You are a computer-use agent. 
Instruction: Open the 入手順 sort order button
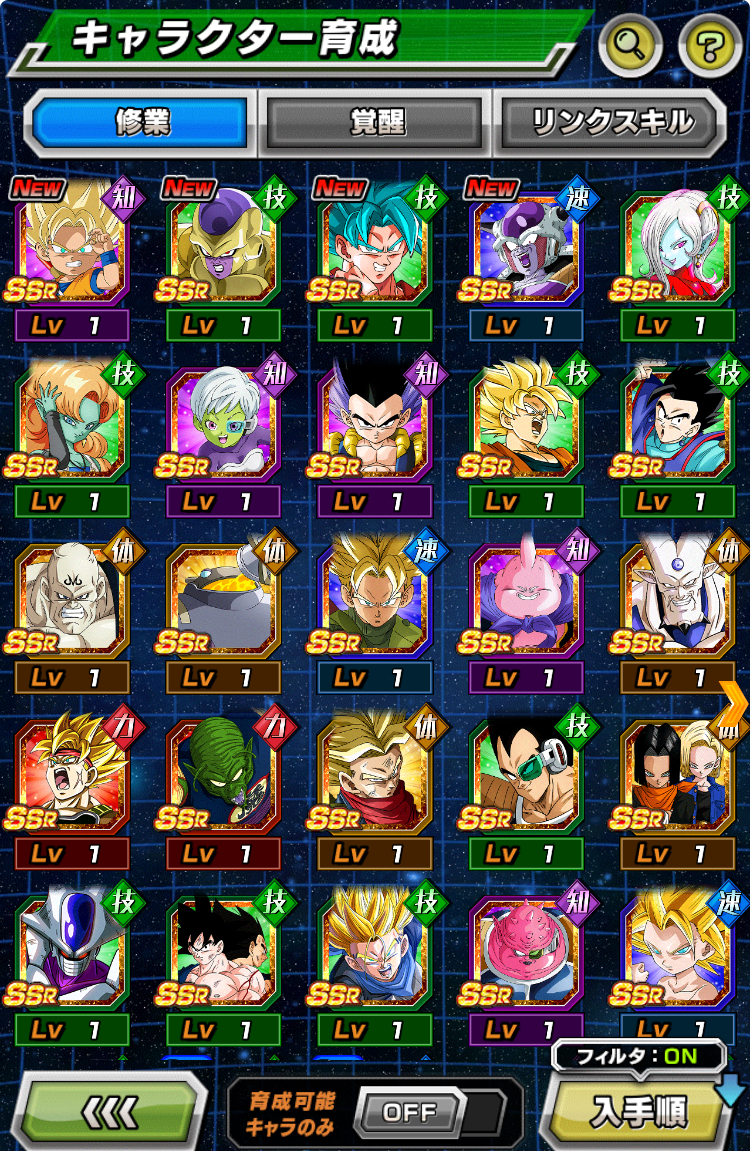click(x=638, y=1113)
